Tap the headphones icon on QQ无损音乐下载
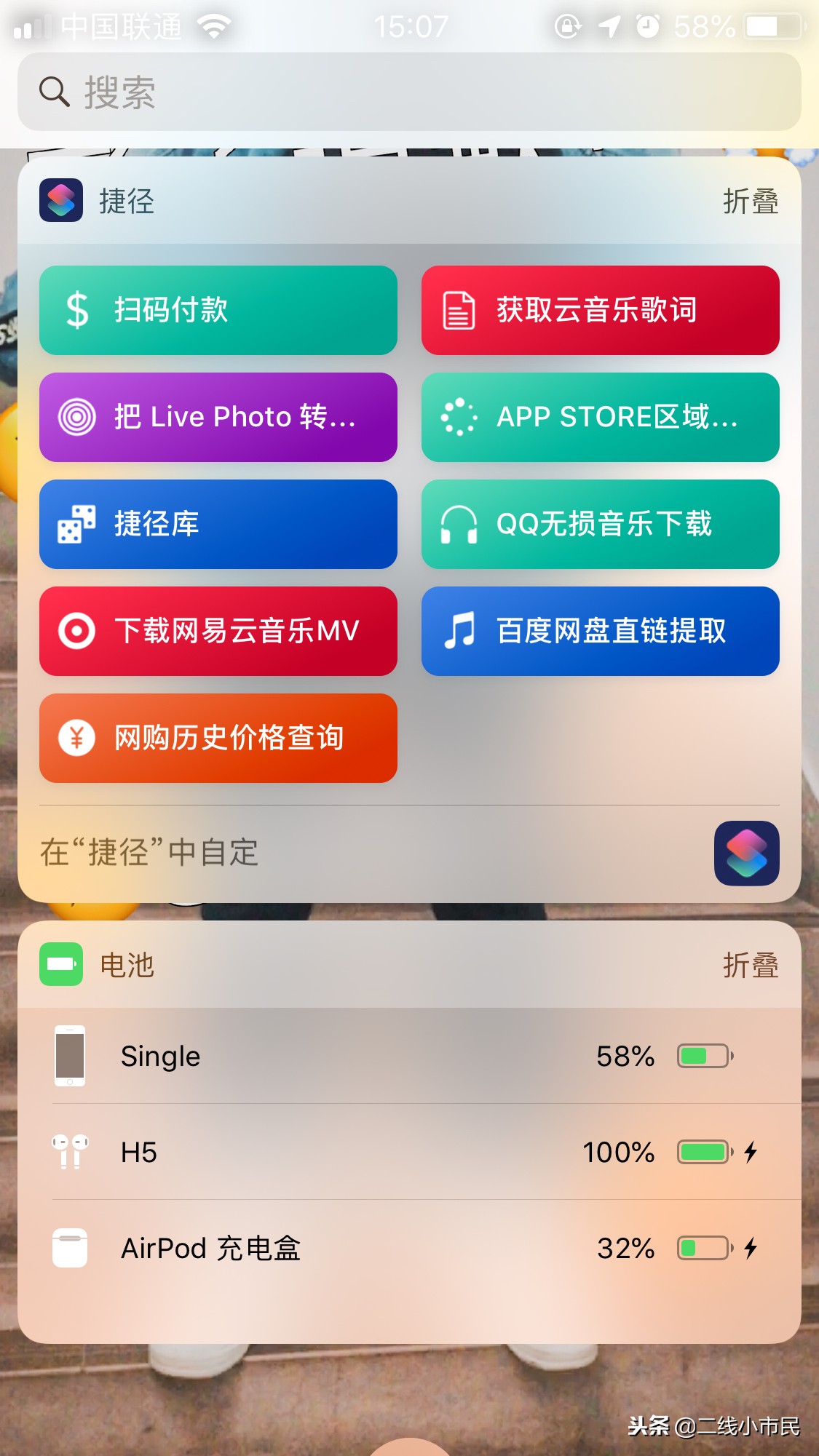Screen dimensions: 819x1456 (x=459, y=524)
